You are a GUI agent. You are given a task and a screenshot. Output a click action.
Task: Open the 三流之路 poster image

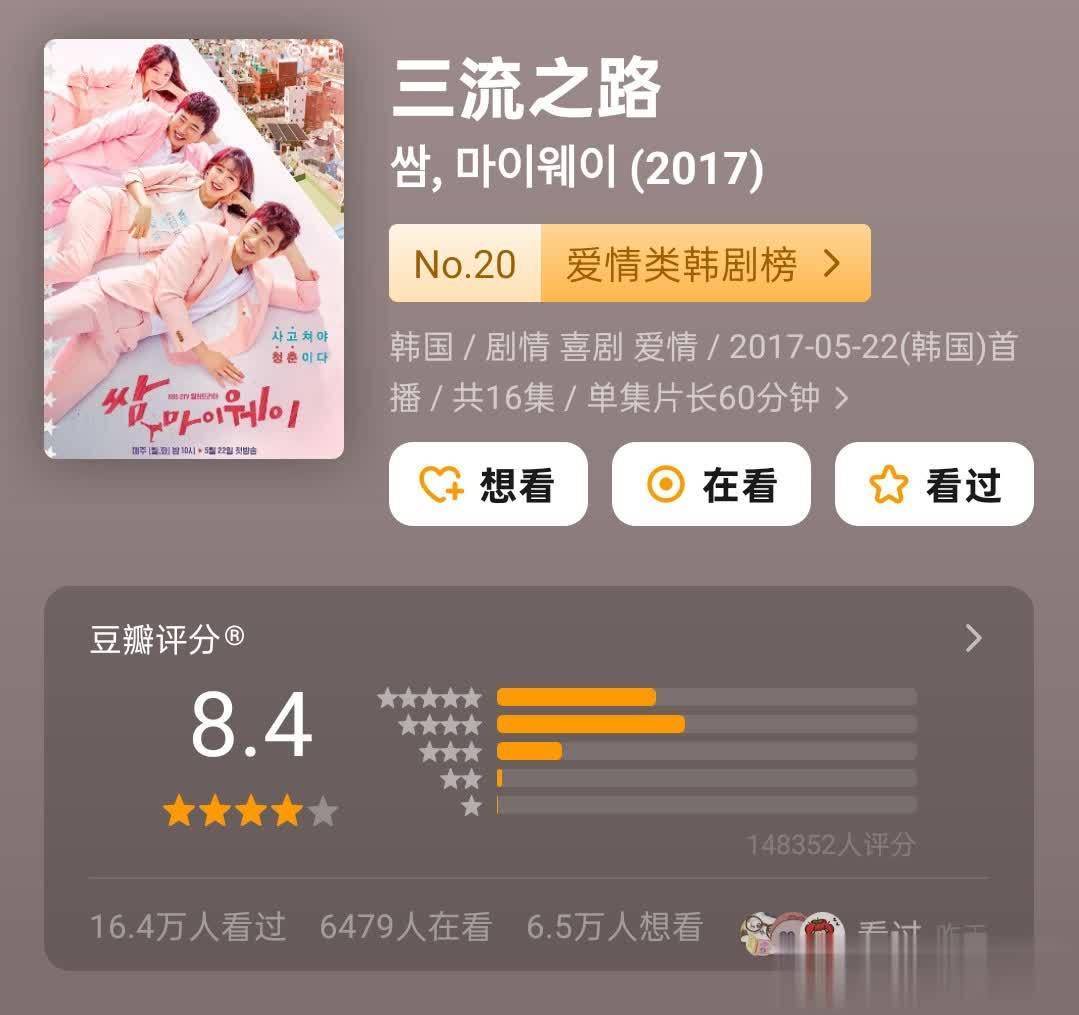pyautogui.click(x=193, y=249)
